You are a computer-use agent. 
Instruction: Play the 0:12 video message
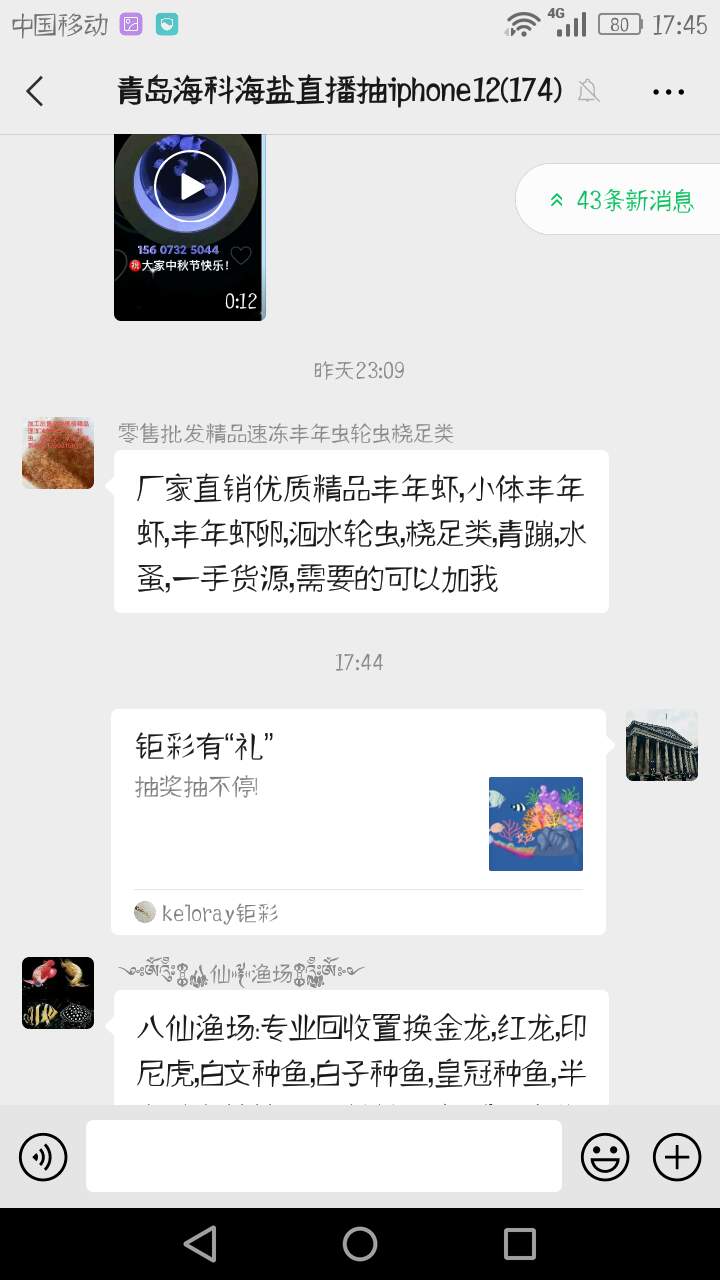[190, 186]
